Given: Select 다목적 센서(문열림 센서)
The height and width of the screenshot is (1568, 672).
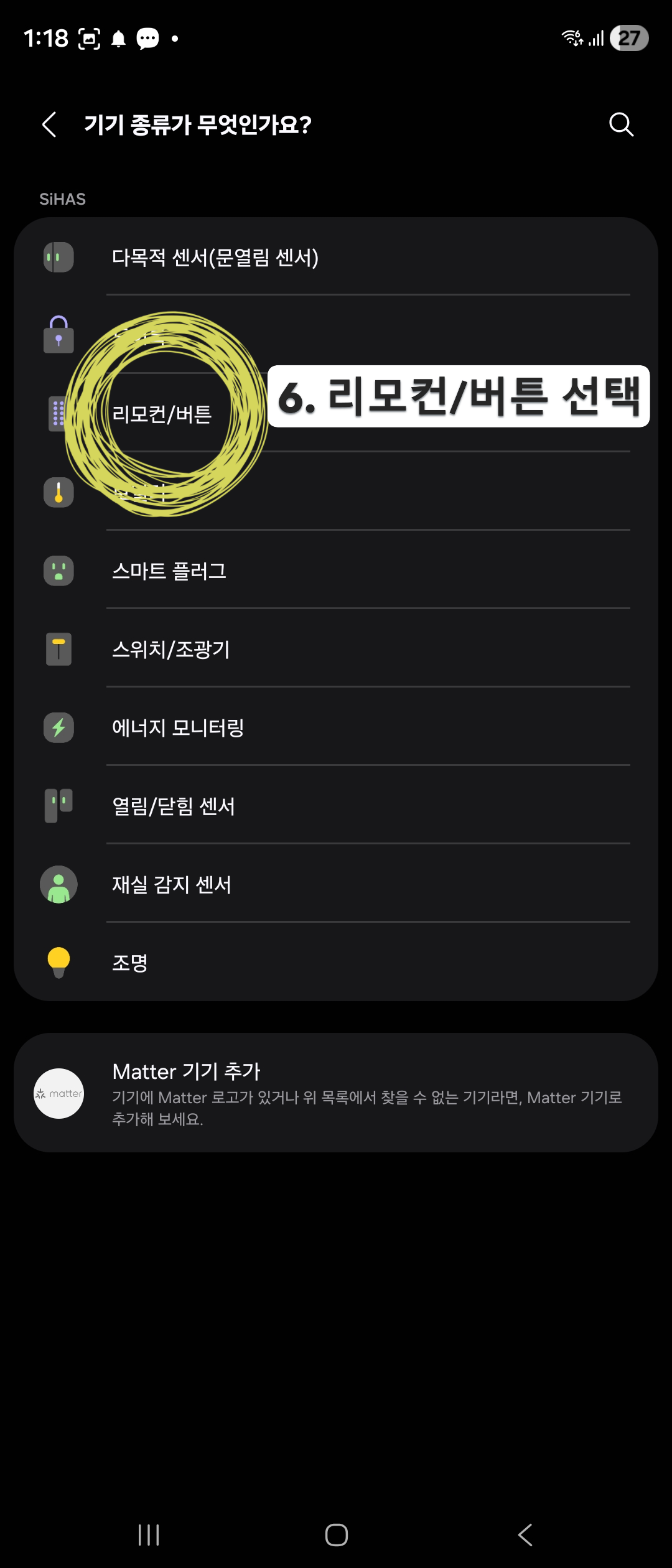Looking at the screenshot, I should coord(336,257).
